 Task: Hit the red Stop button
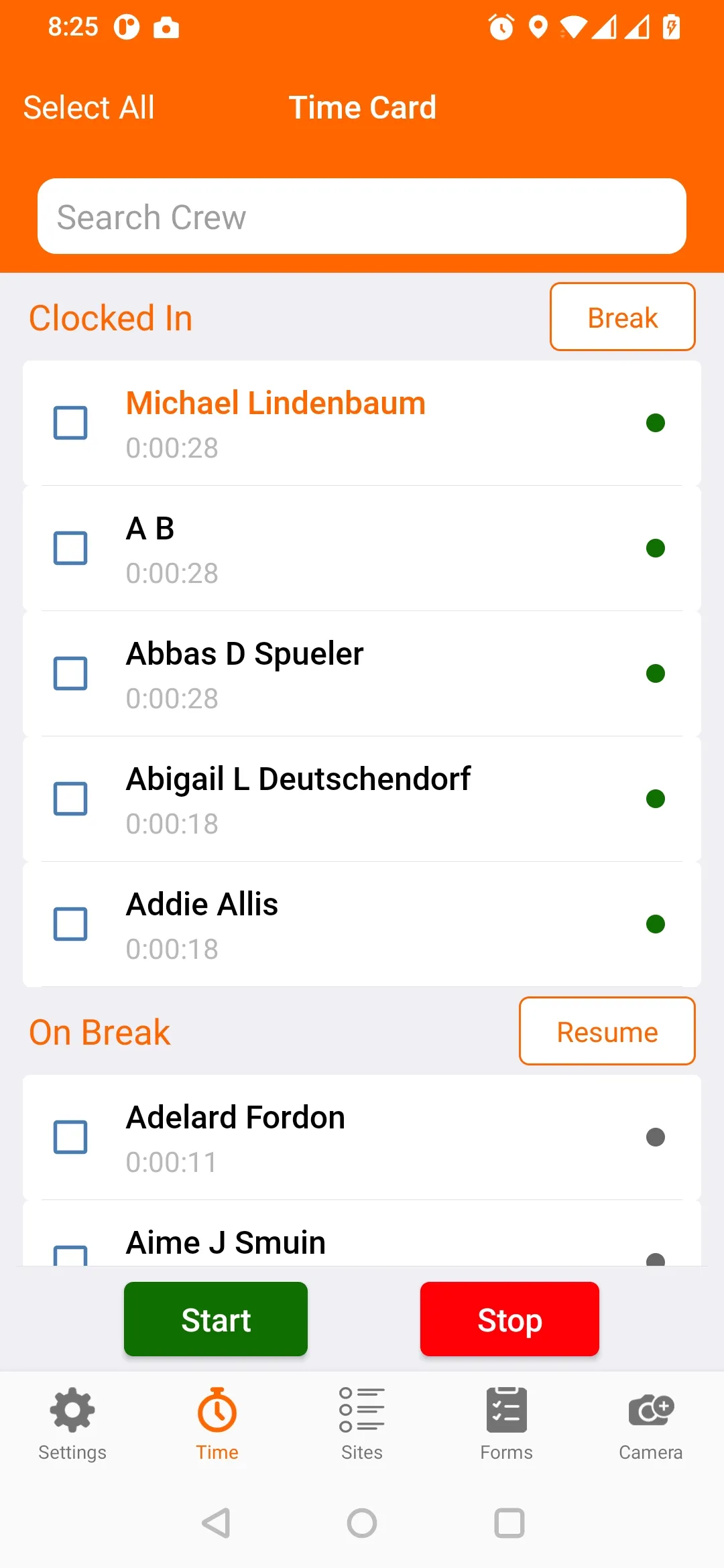[509, 1319]
